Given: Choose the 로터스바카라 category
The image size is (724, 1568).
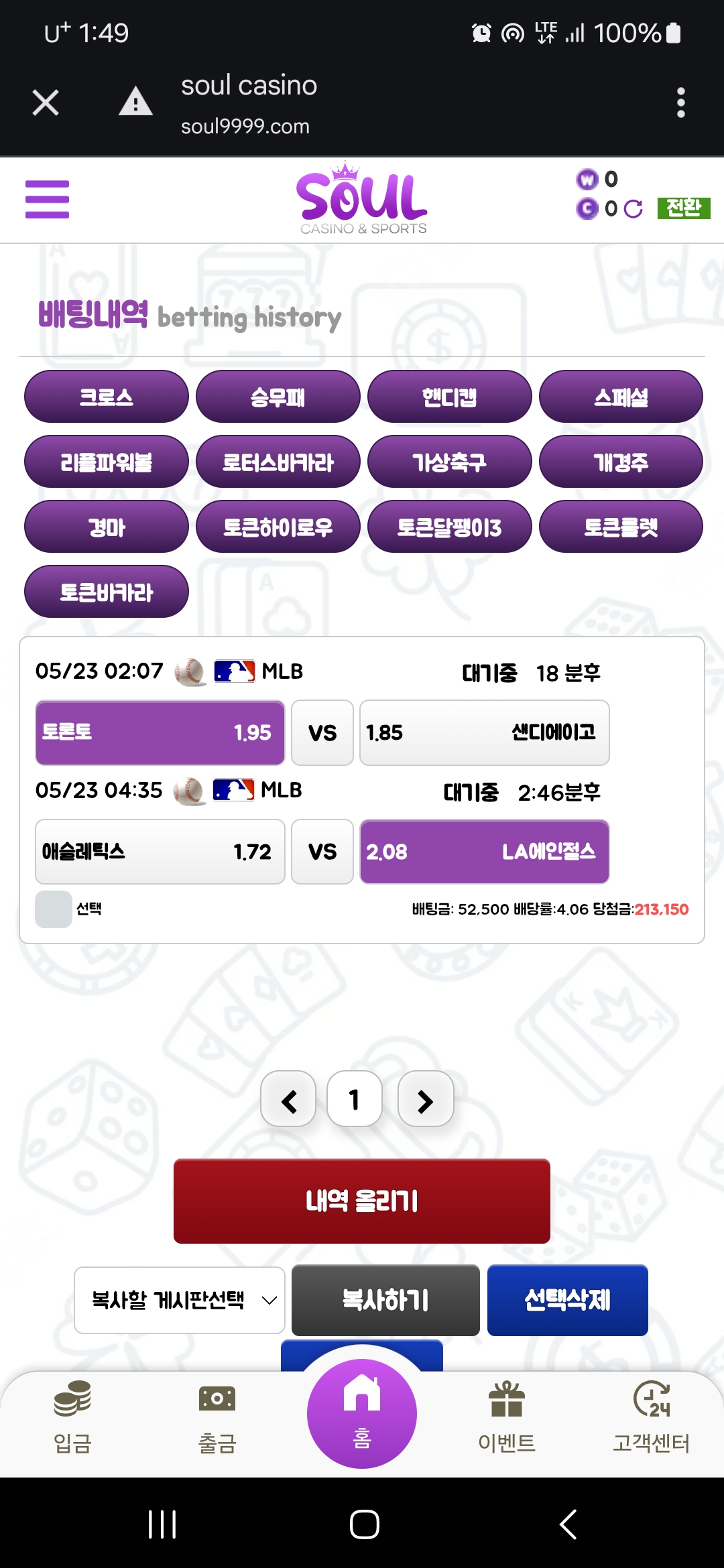Looking at the screenshot, I should click(x=278, y=462).
